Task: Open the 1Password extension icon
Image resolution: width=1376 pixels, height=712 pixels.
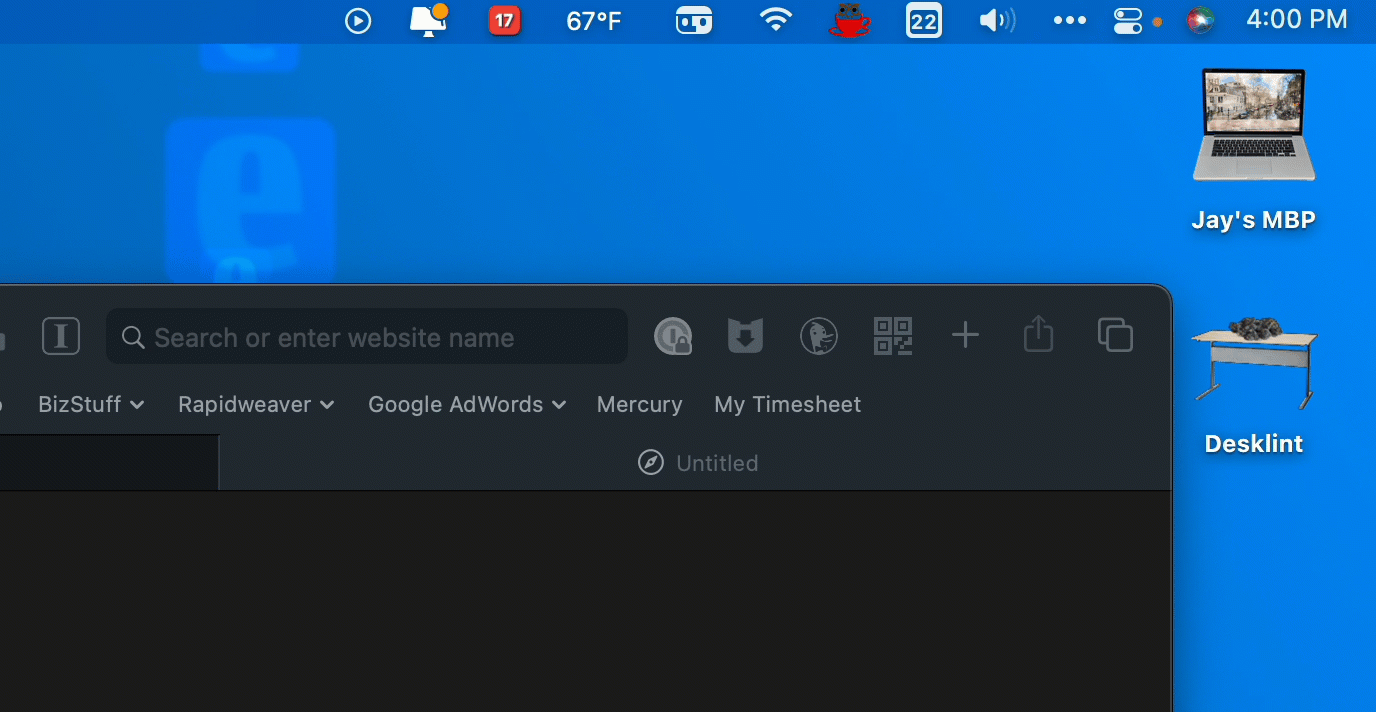Action: tap(673, 337)
